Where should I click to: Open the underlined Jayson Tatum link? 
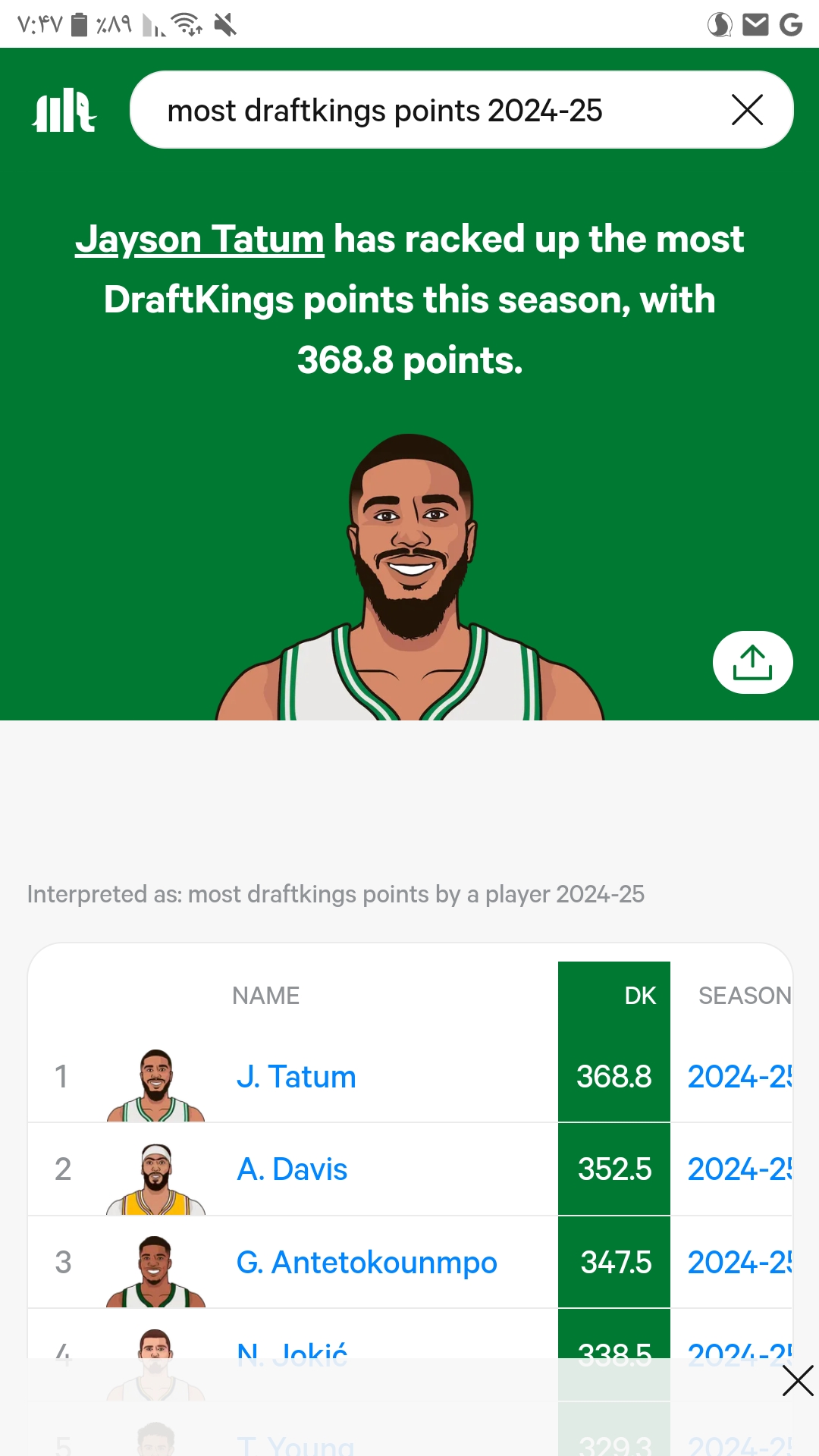[199, 239]
